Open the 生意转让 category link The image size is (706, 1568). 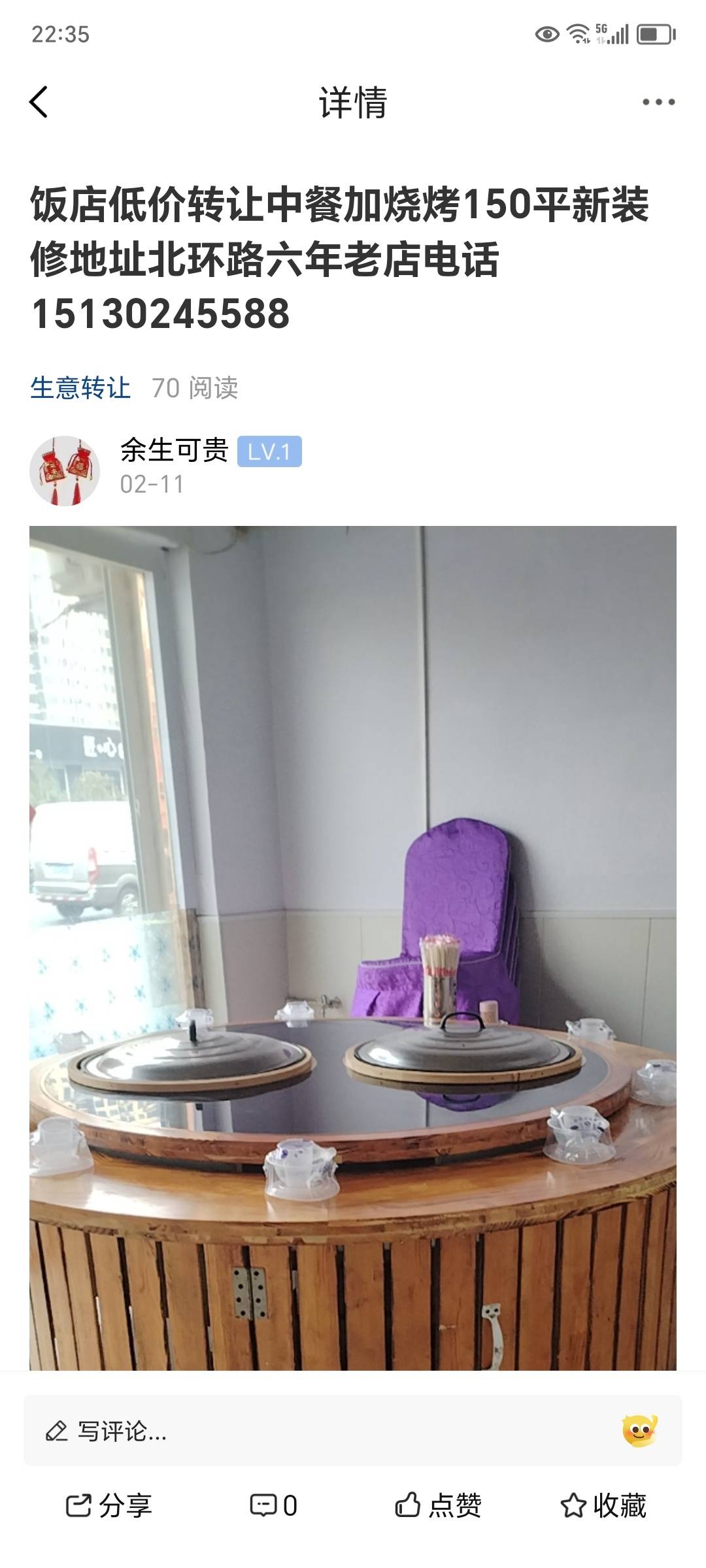(x=80, y=388)
